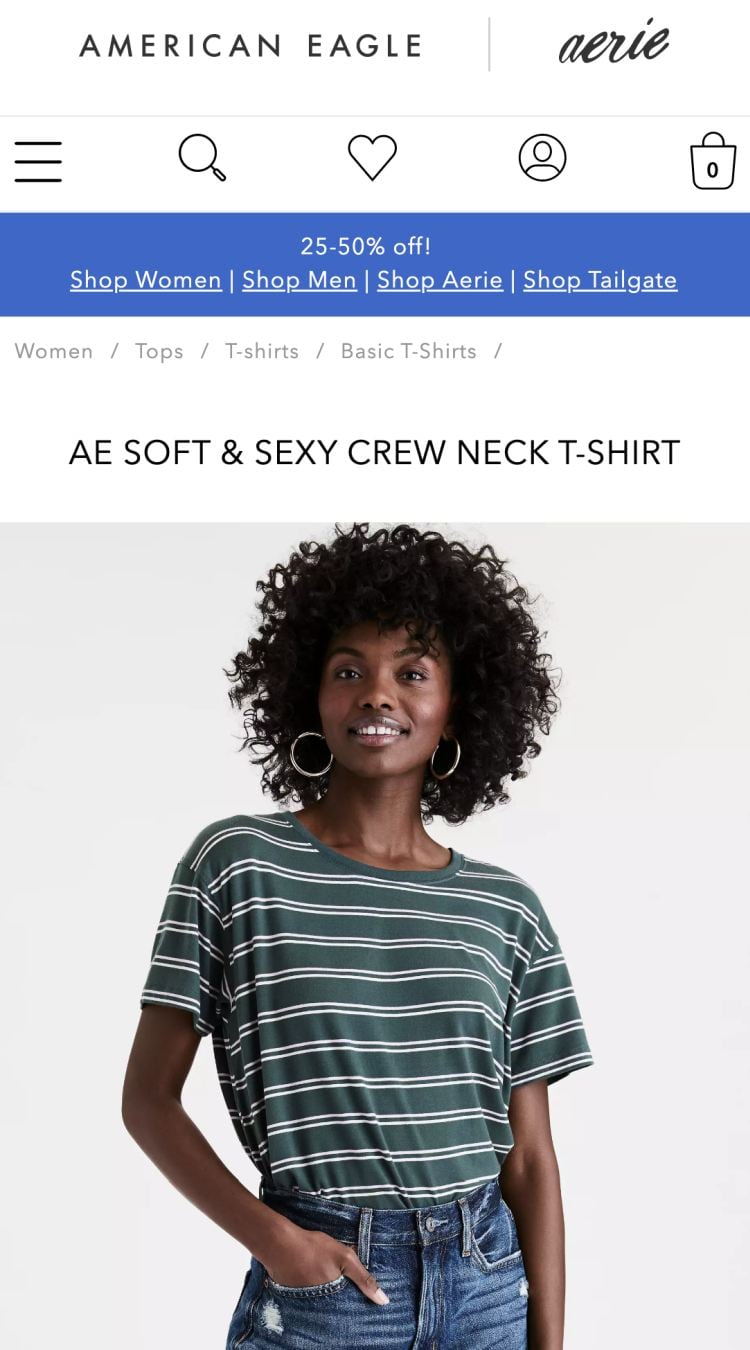View favorites via the heart icon

coord(372,158)
